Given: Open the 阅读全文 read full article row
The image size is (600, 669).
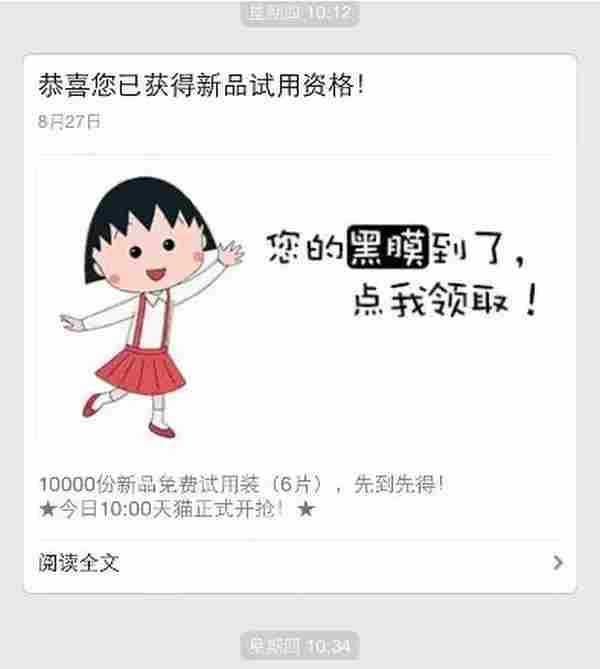Looking at the screenshot, I should click(x=298, y=563).
